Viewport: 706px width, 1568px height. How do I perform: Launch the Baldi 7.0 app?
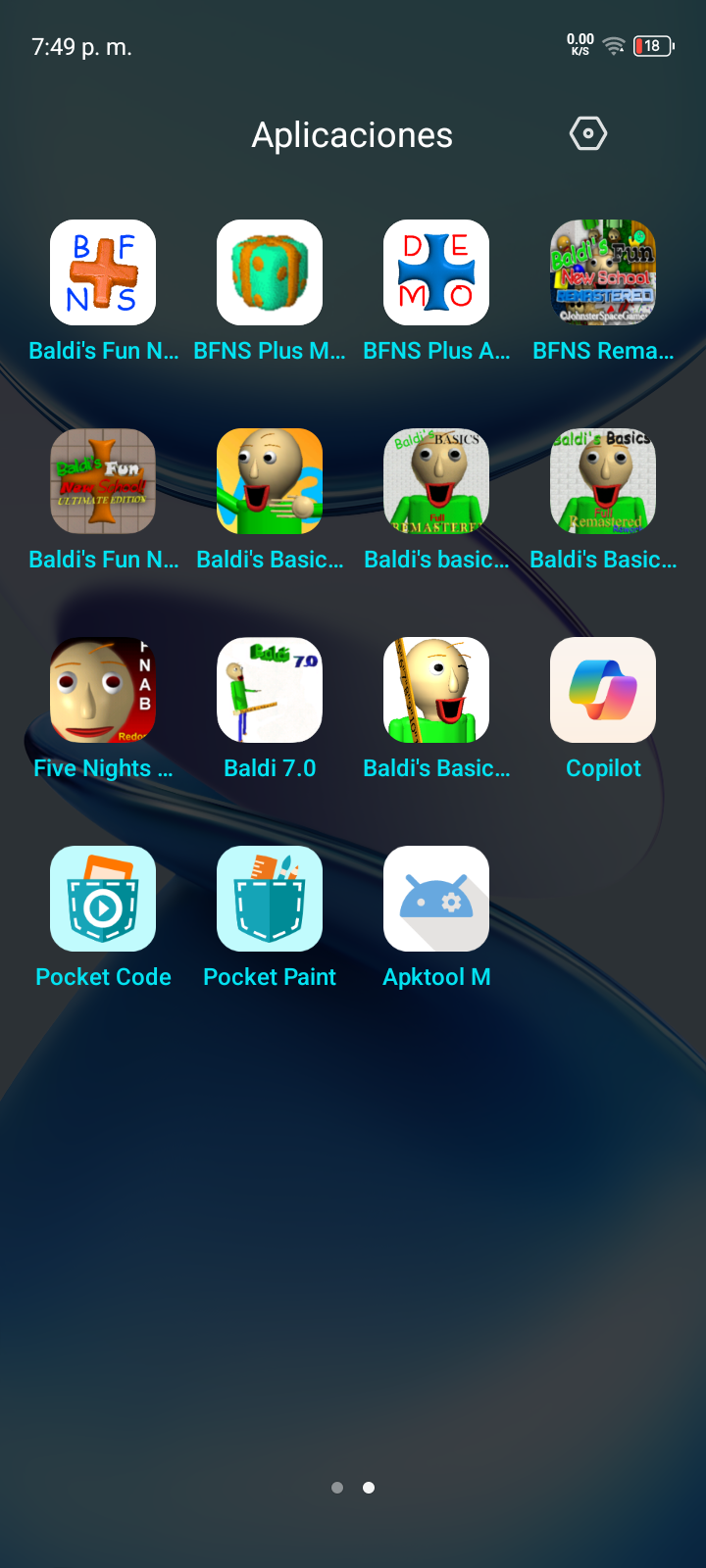click(x=270, y=691)
